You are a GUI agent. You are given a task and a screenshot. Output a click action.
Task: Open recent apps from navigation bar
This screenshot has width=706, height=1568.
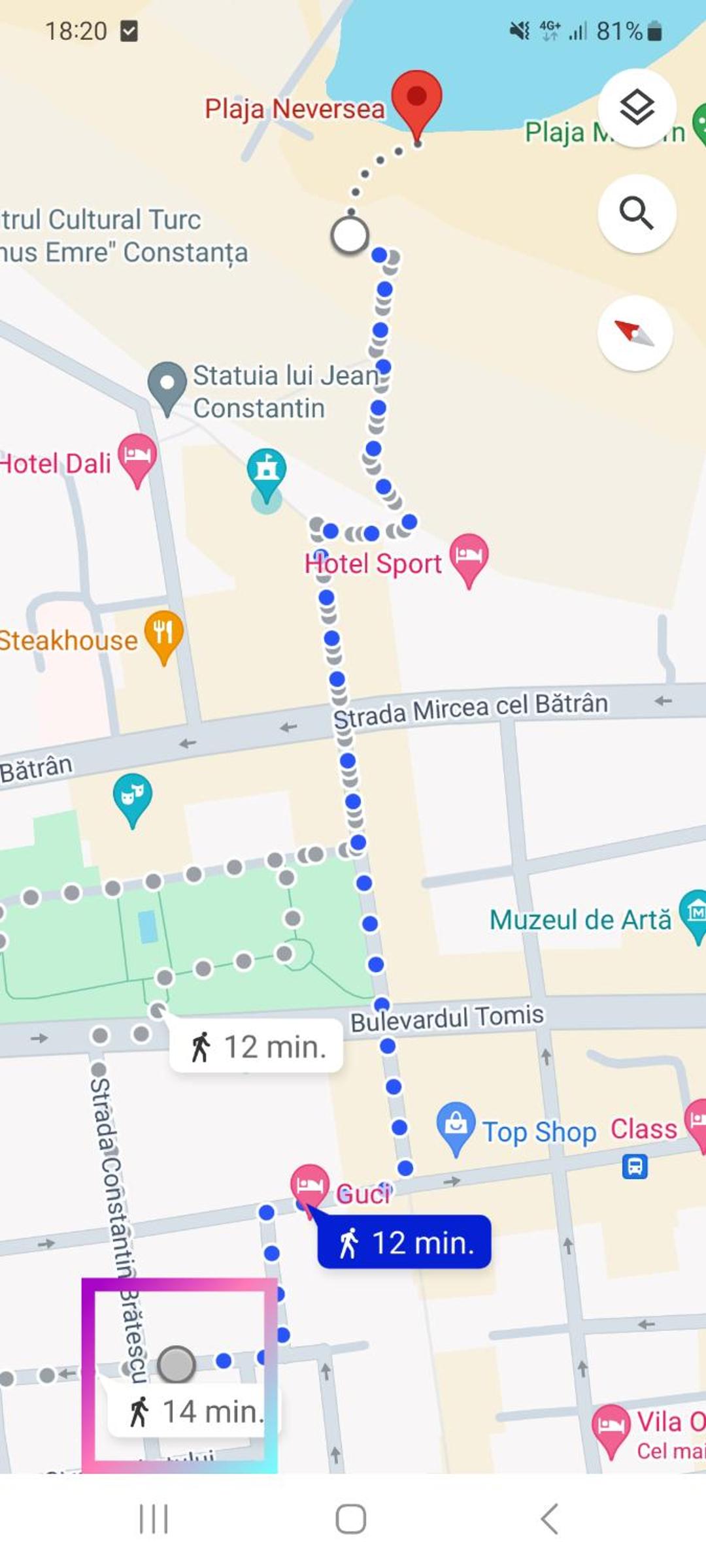pos(154,1518)
